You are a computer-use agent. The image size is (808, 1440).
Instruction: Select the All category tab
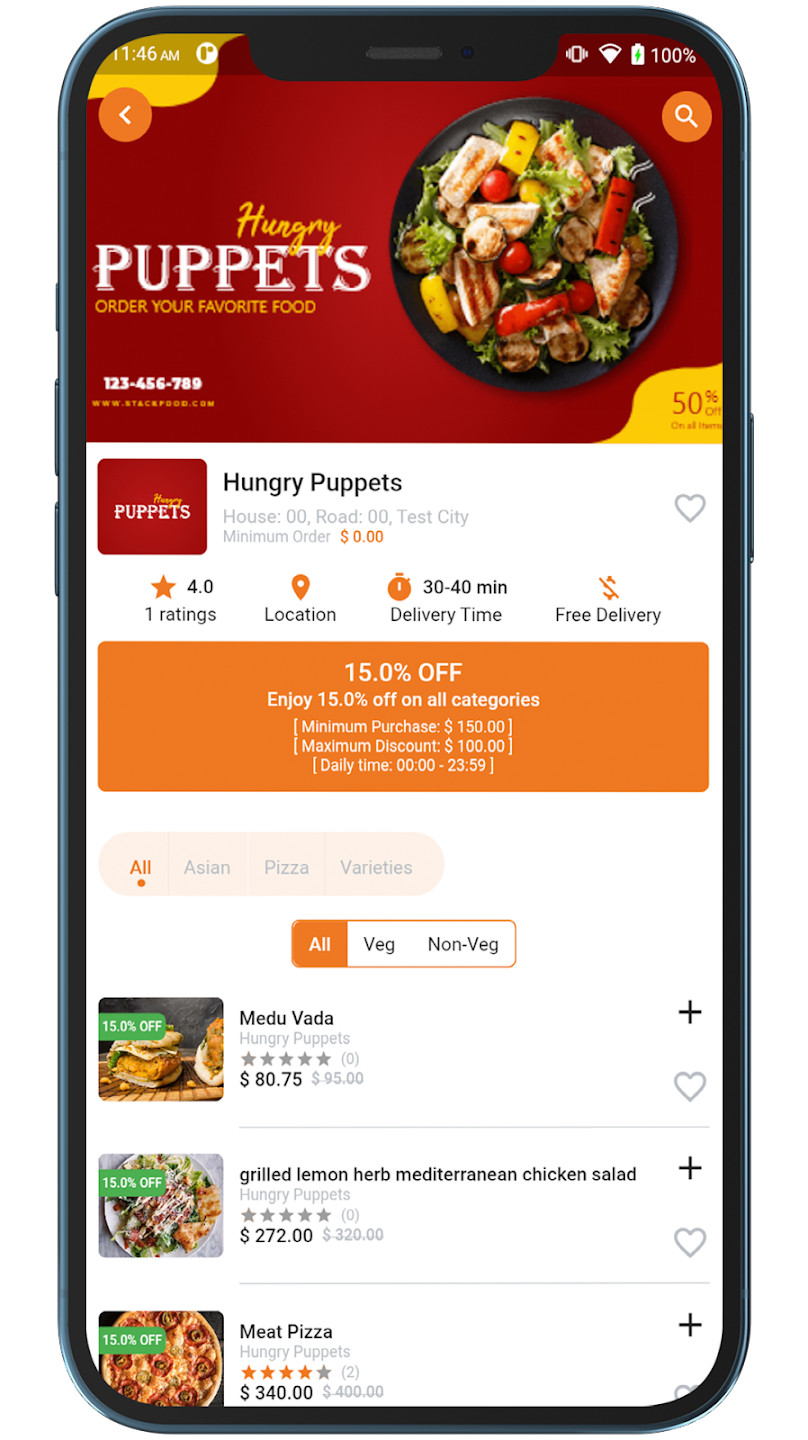[x=141, y=867]
